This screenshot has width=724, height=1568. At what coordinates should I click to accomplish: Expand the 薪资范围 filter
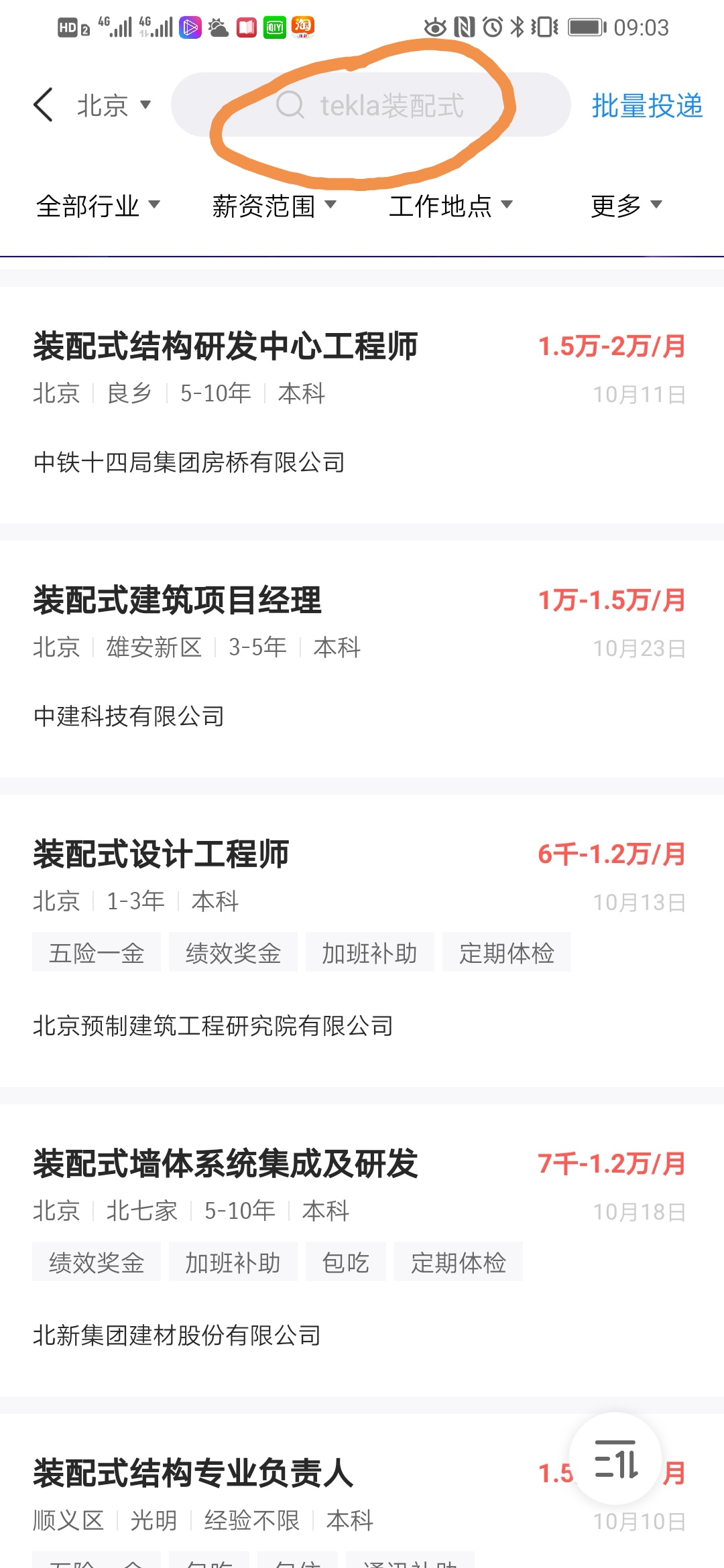[274, 205]
